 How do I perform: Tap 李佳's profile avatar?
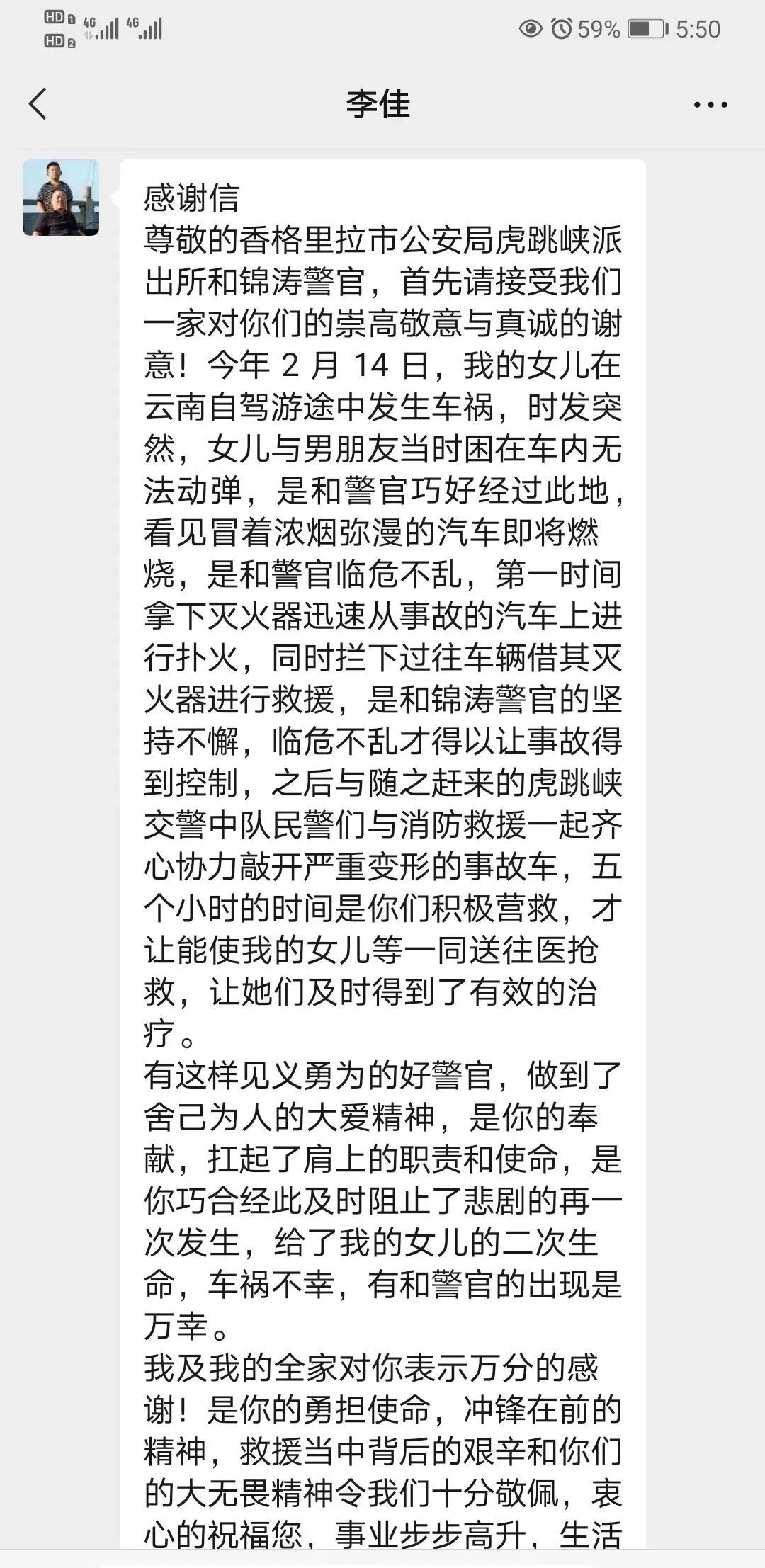point(61,198)
